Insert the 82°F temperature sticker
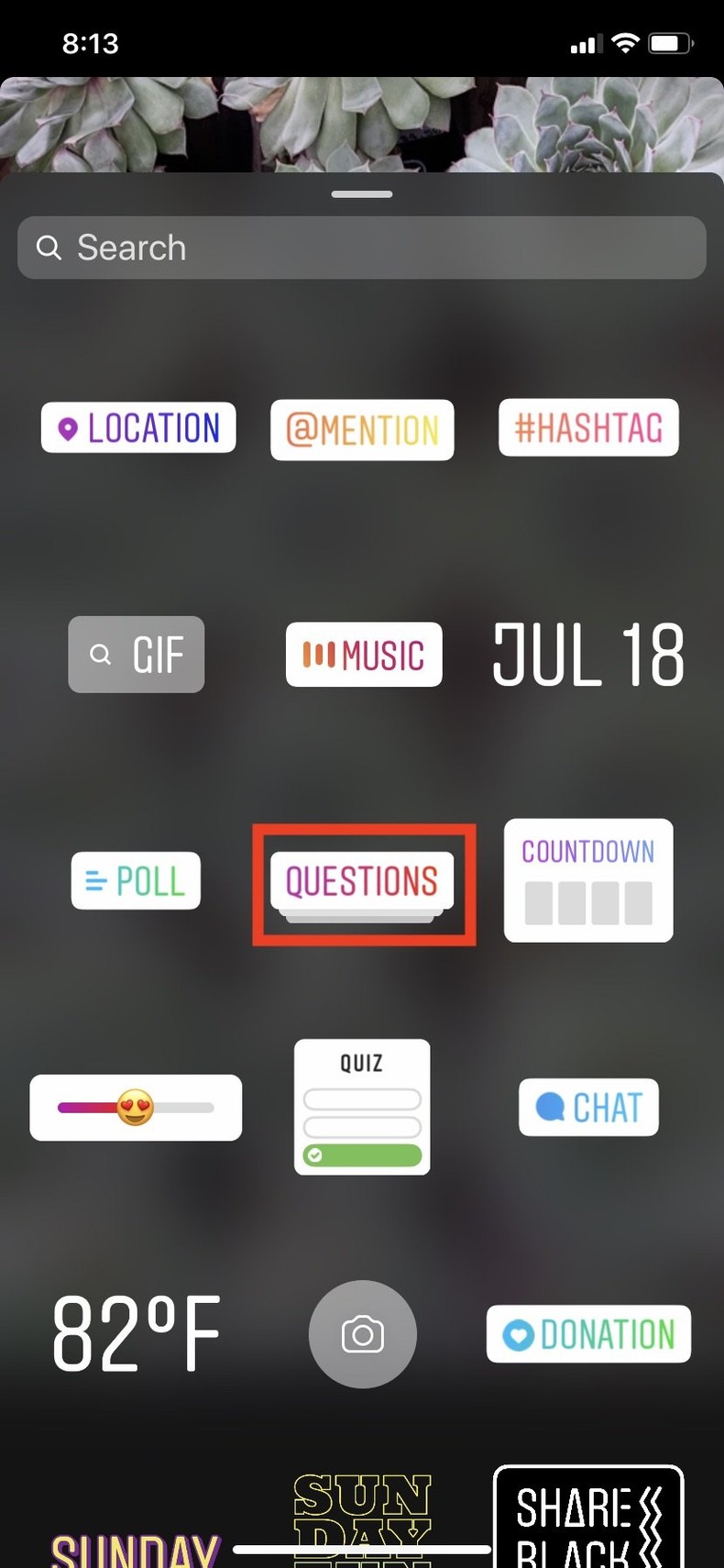The image size is (724, 1568). click(137, 1333)
